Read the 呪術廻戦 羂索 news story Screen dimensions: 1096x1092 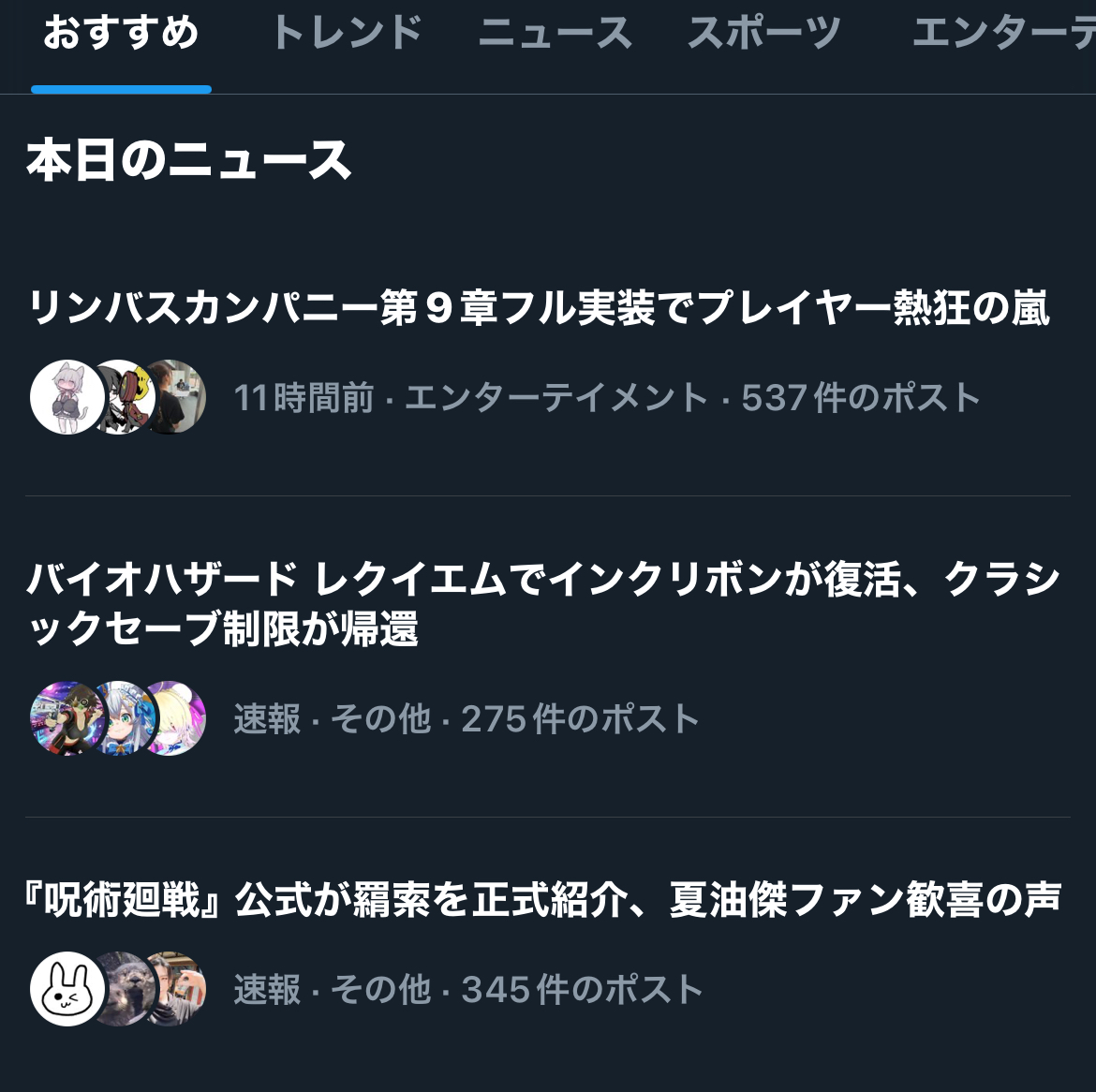pyautogui.click(x=543, y=901)
